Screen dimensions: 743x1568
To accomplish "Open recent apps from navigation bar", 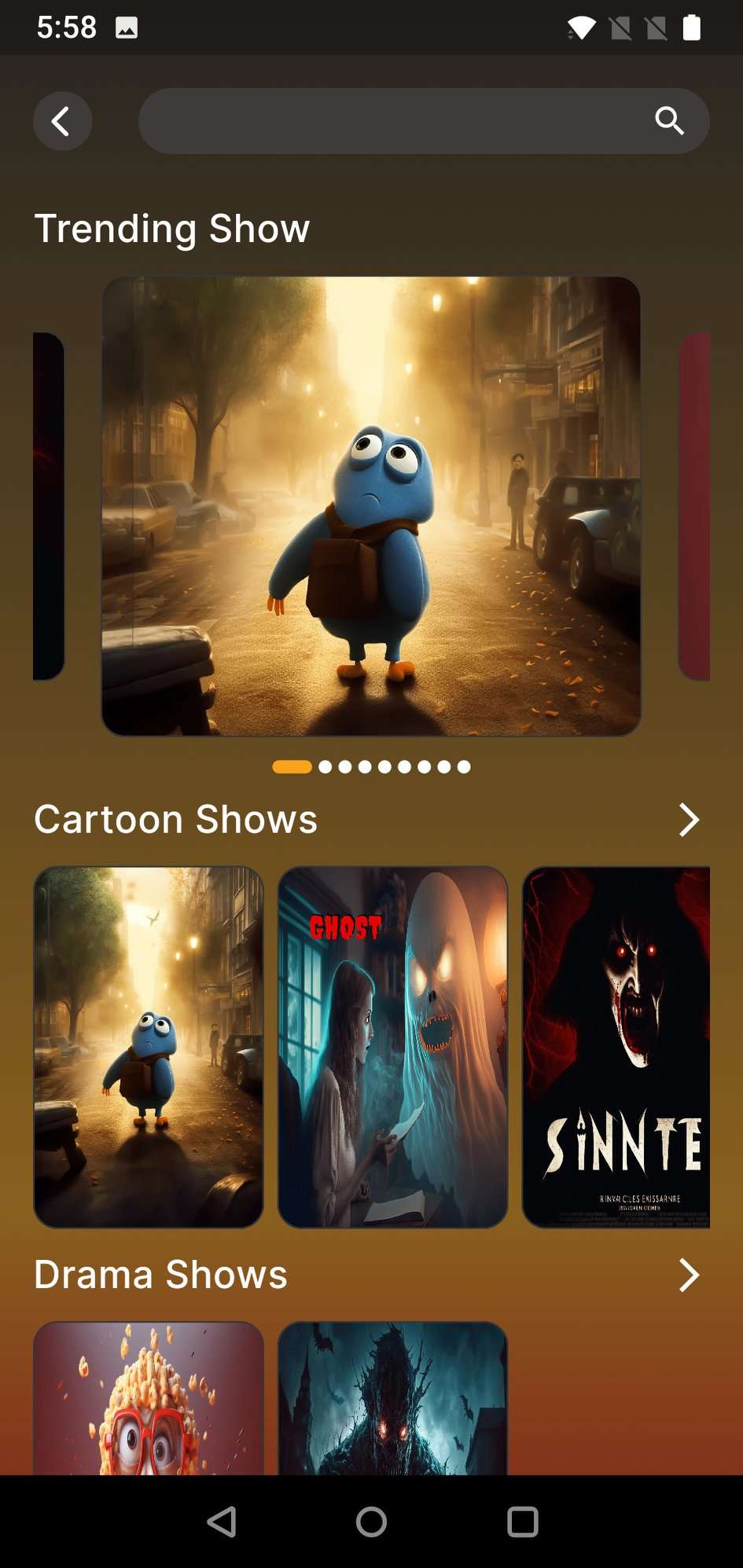I will pyautogui.click(x=522, y=1522).
